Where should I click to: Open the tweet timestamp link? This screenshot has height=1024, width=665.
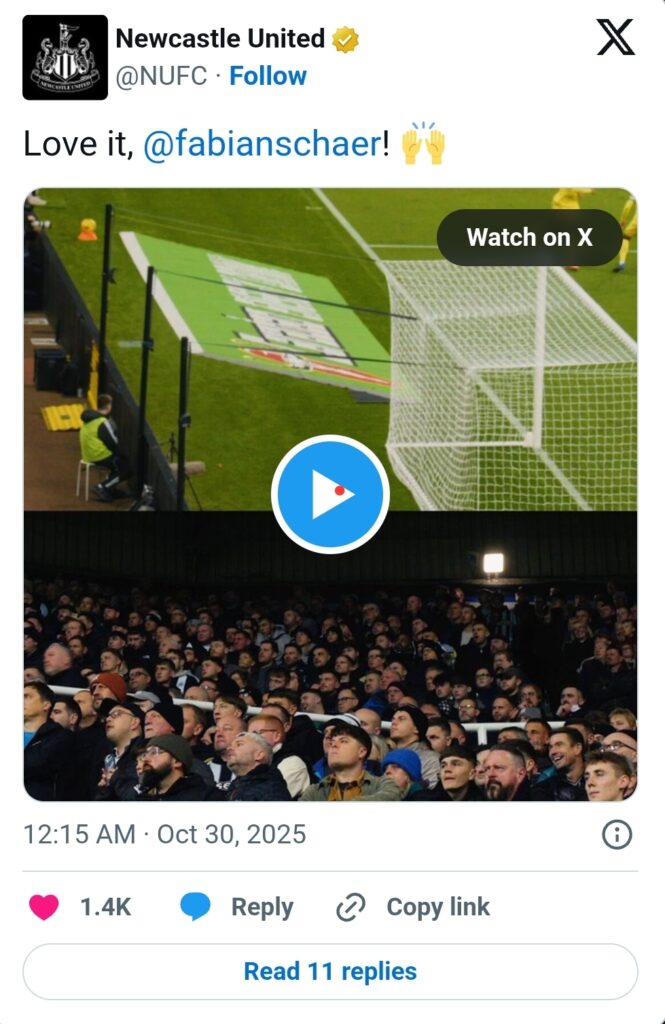(165, 835)
